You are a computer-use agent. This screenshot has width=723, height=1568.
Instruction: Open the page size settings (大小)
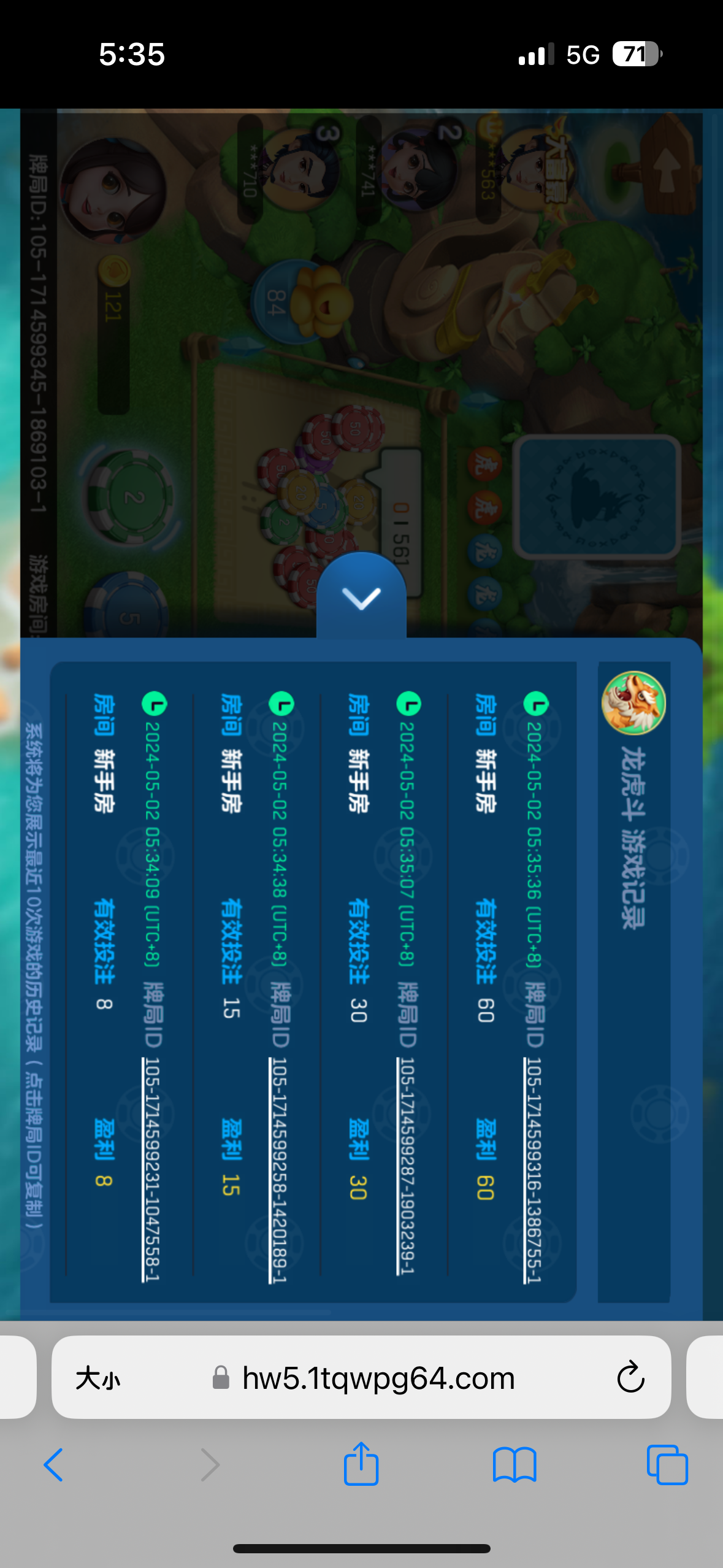coord(98,1378)
